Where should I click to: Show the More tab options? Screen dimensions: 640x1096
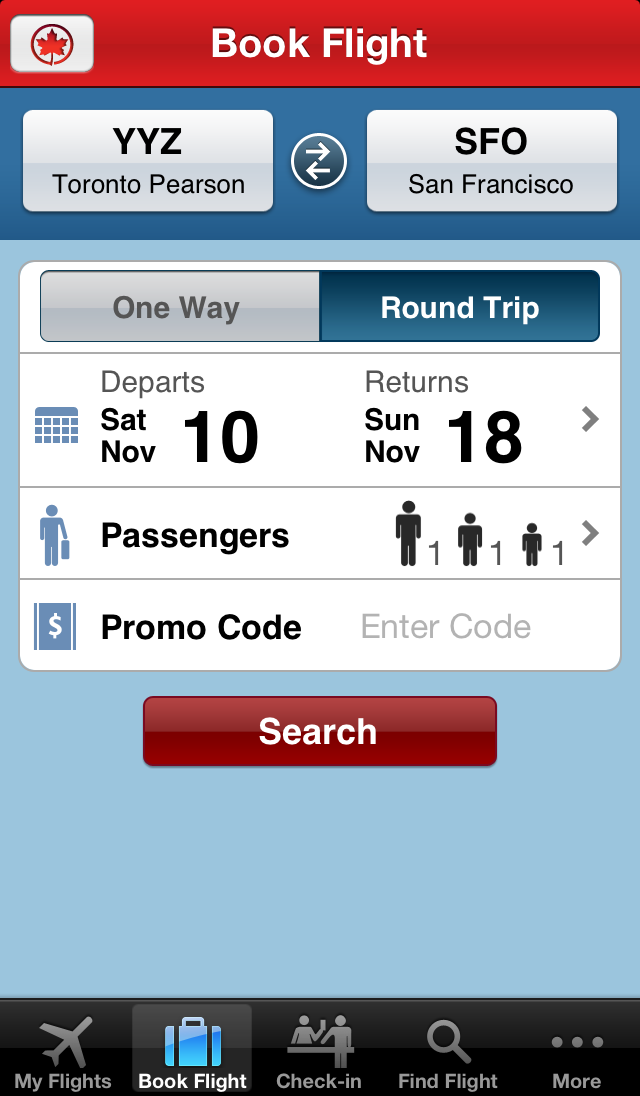pyautogui.click(x=577, y=1050)
